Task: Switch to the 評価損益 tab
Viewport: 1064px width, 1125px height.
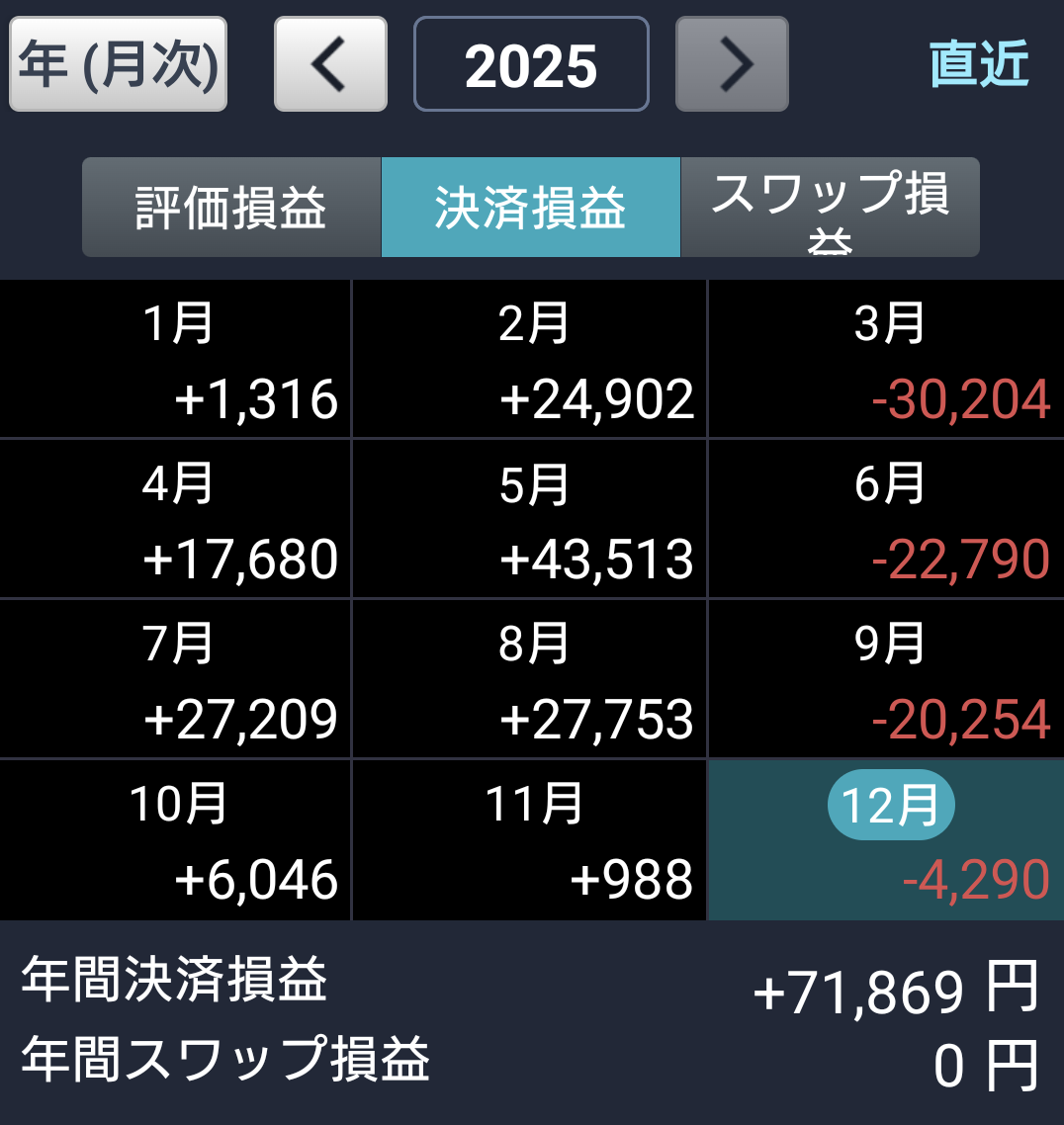Action: [231, 208]
